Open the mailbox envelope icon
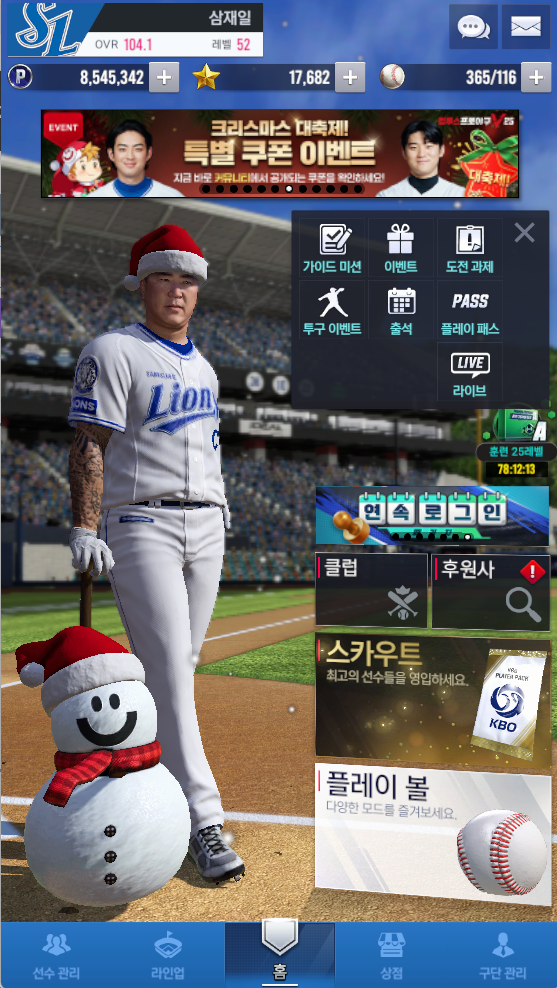This screenshot has width=557, height=988. [x=526, y=26]
